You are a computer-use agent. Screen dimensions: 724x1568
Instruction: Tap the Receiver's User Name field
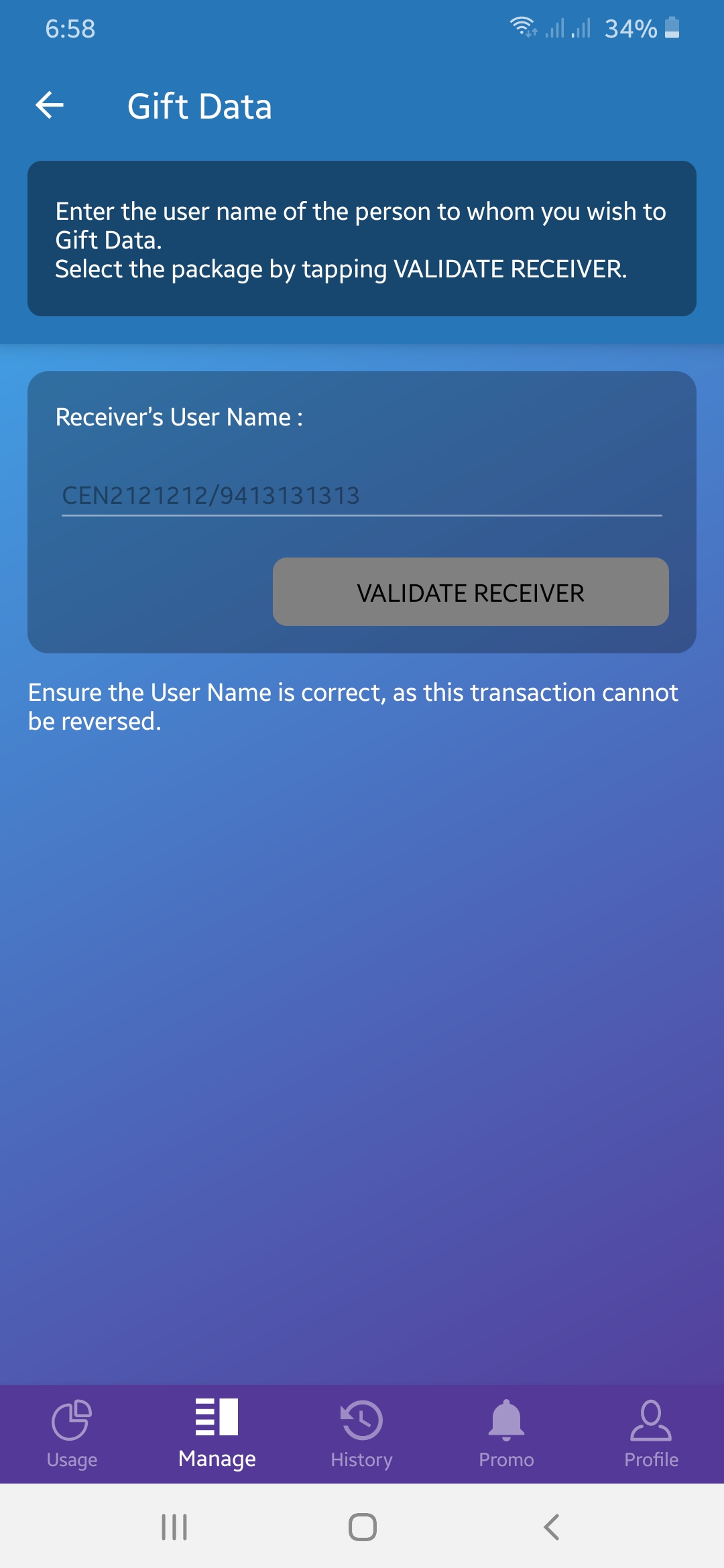pos(362,496)
